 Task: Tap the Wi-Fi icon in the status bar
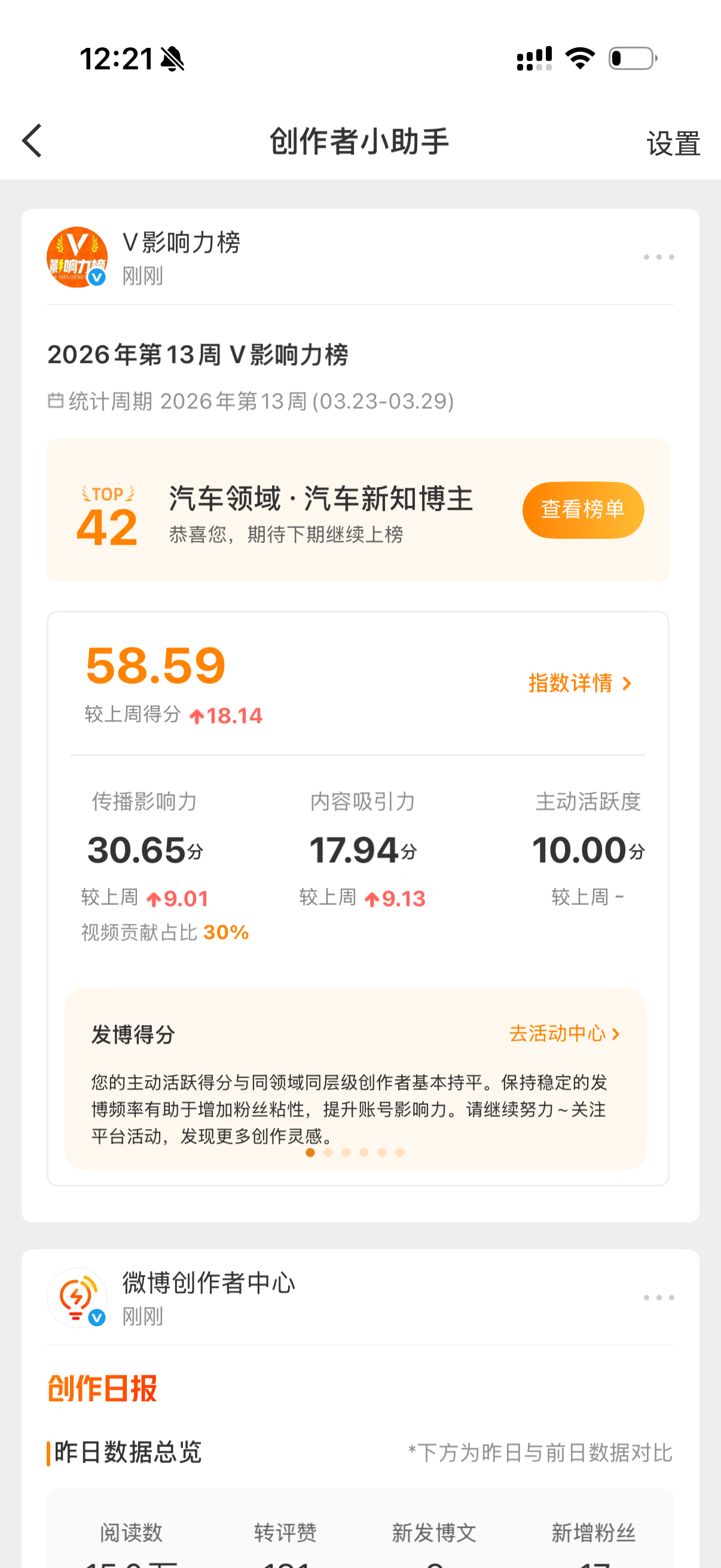coord(580,59)
